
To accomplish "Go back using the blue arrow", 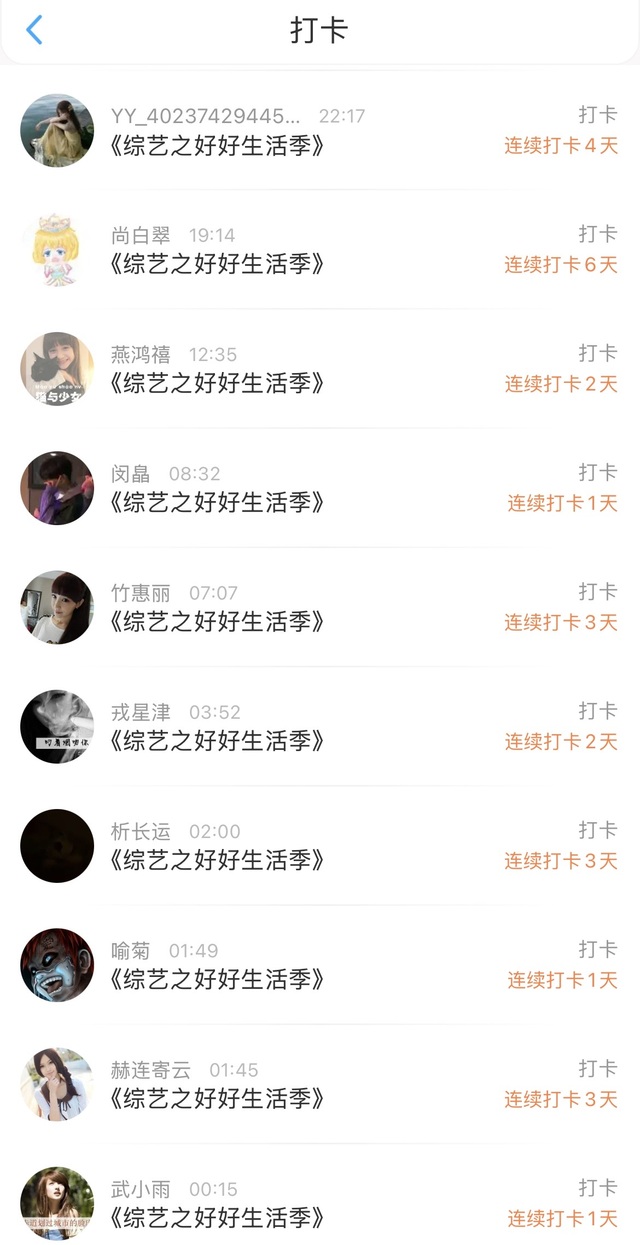I will [34, 30].
